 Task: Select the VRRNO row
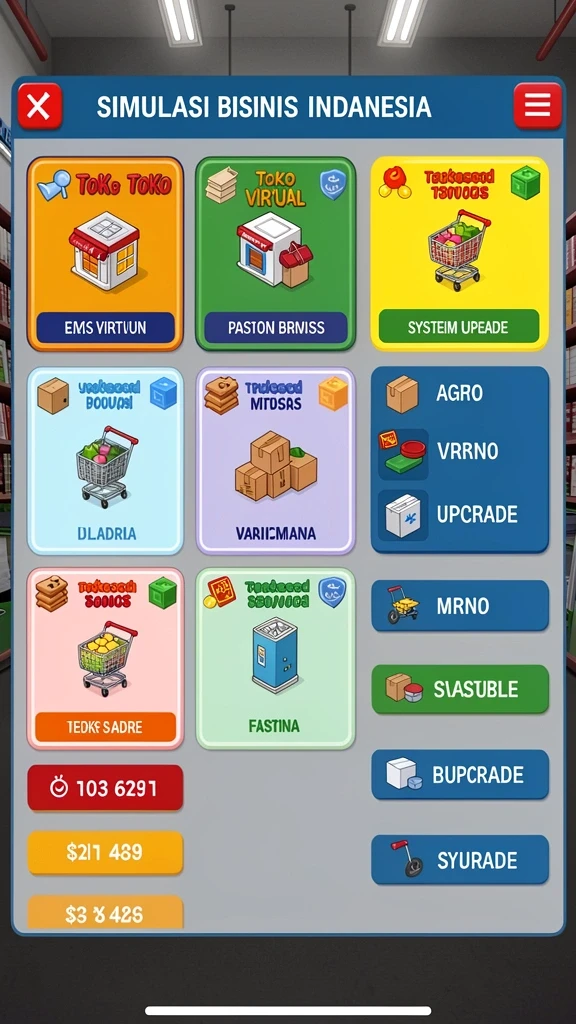click(x=460, y=451)
